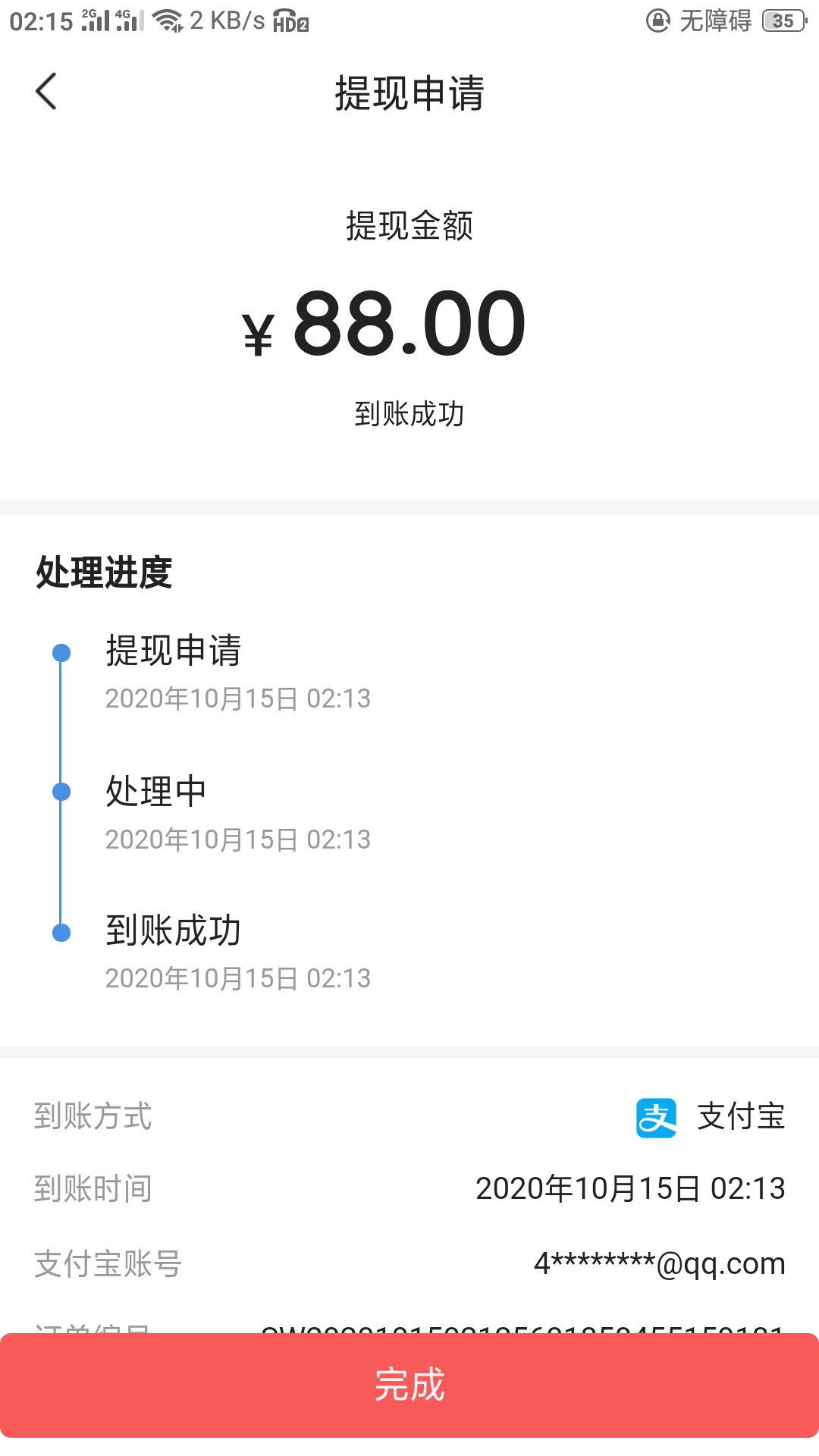
Task: Tap the red 完成 button
Action: (409, 1385)
